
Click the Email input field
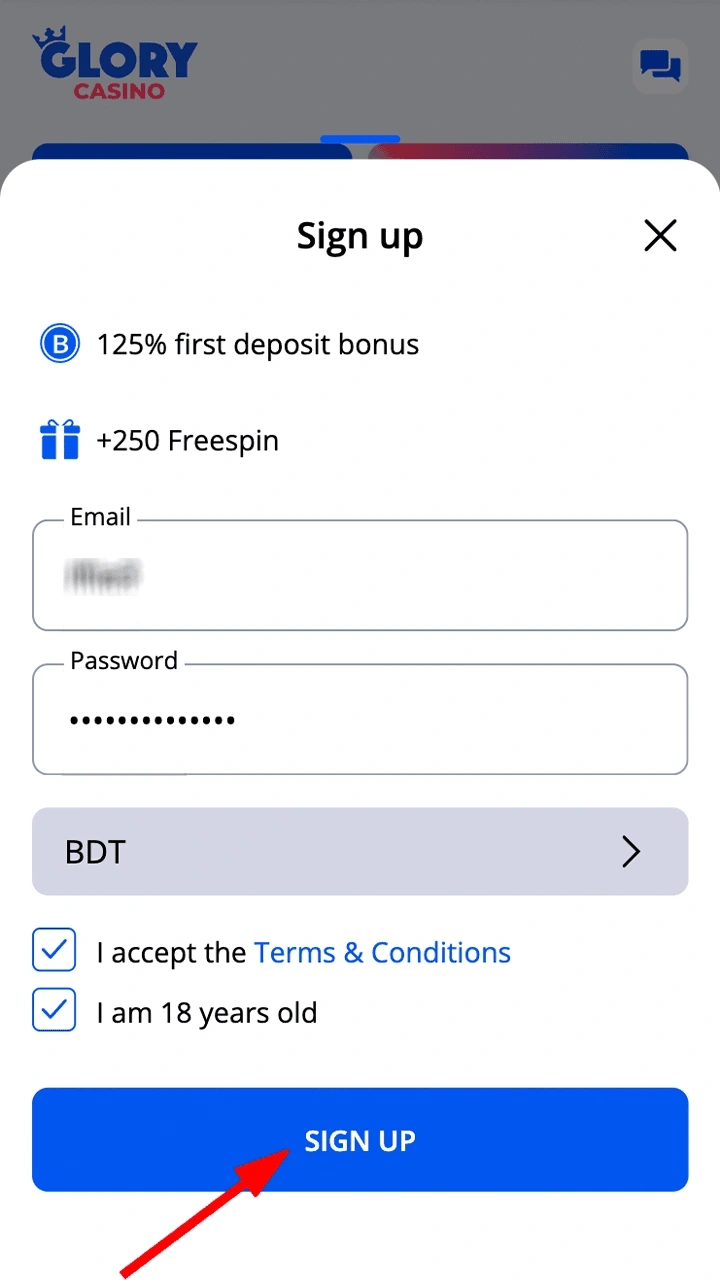pyautogui.click(x=360, y=575)
